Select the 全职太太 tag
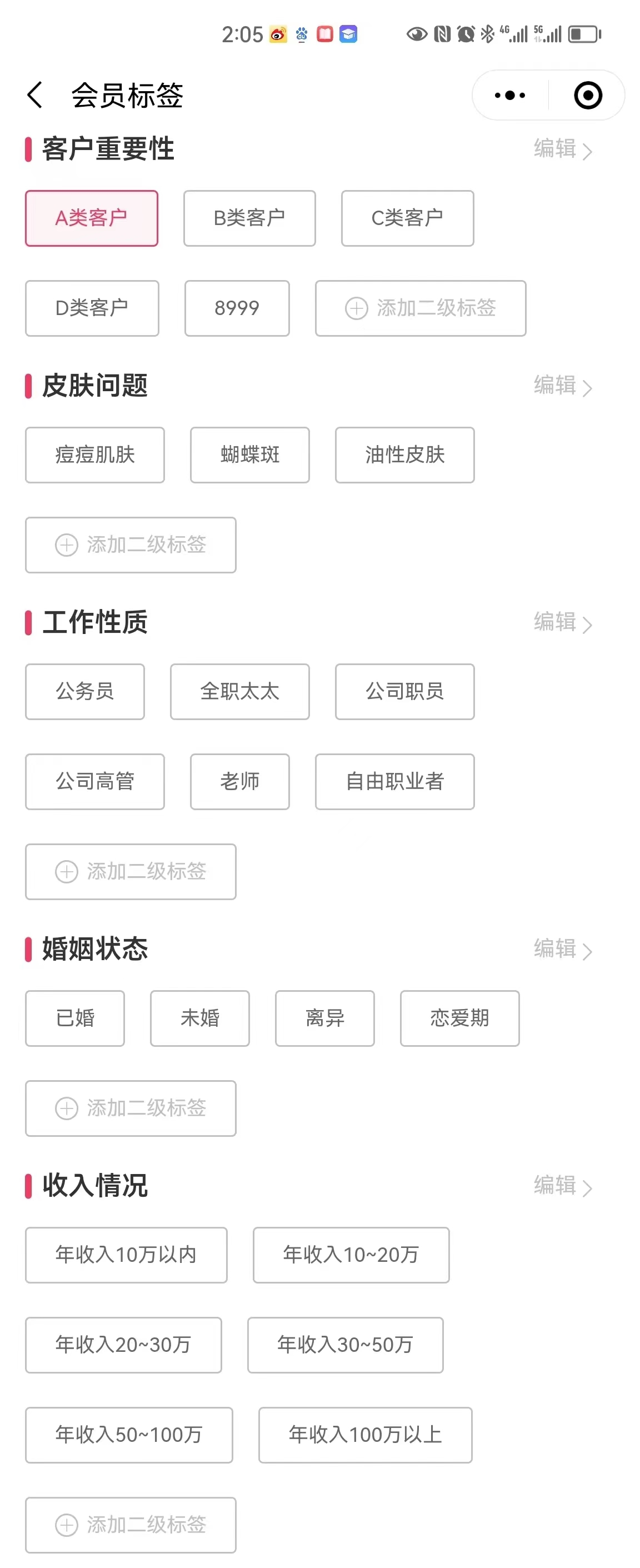This screenshot has width=640, height=1568. click(x=239, y=691)
